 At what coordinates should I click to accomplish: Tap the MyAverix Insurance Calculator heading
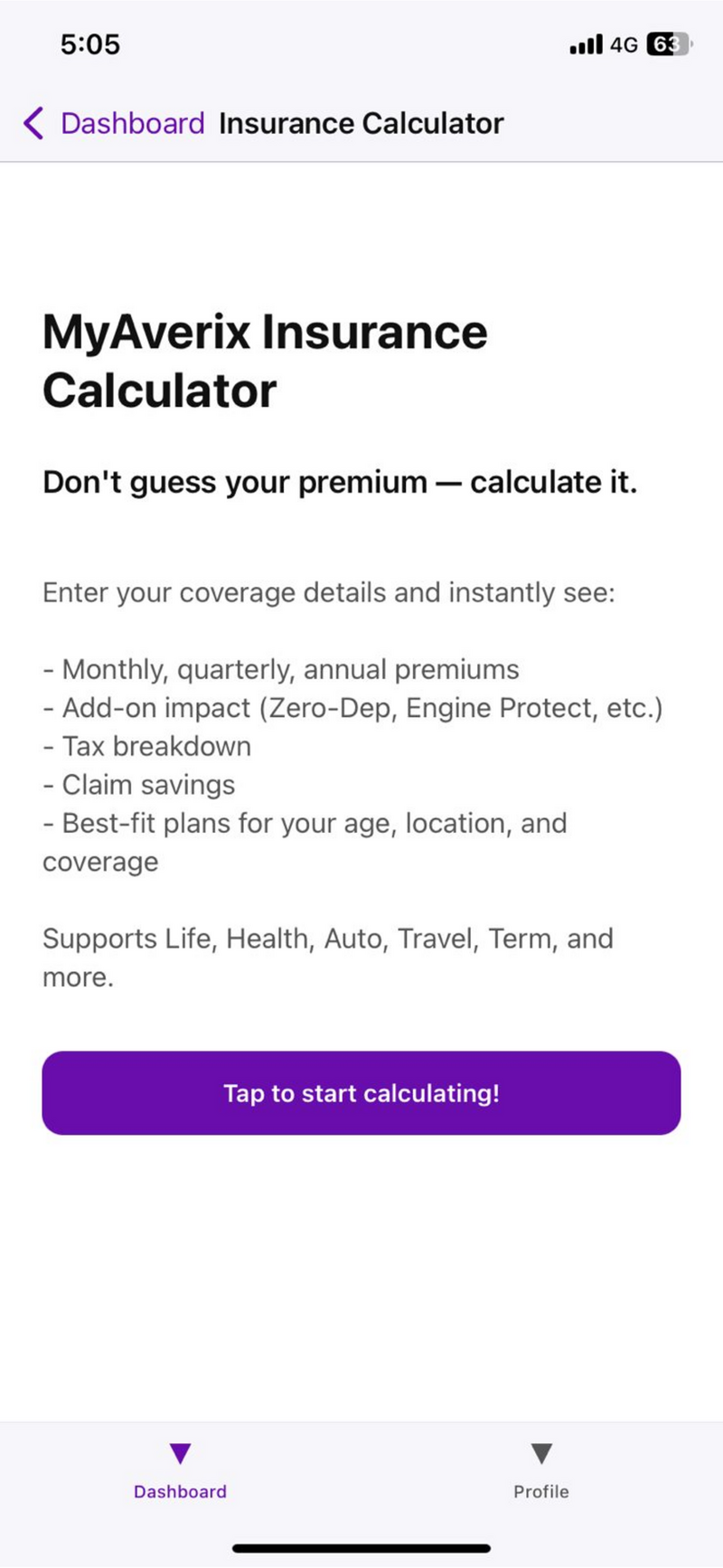[x=265, y=361]
